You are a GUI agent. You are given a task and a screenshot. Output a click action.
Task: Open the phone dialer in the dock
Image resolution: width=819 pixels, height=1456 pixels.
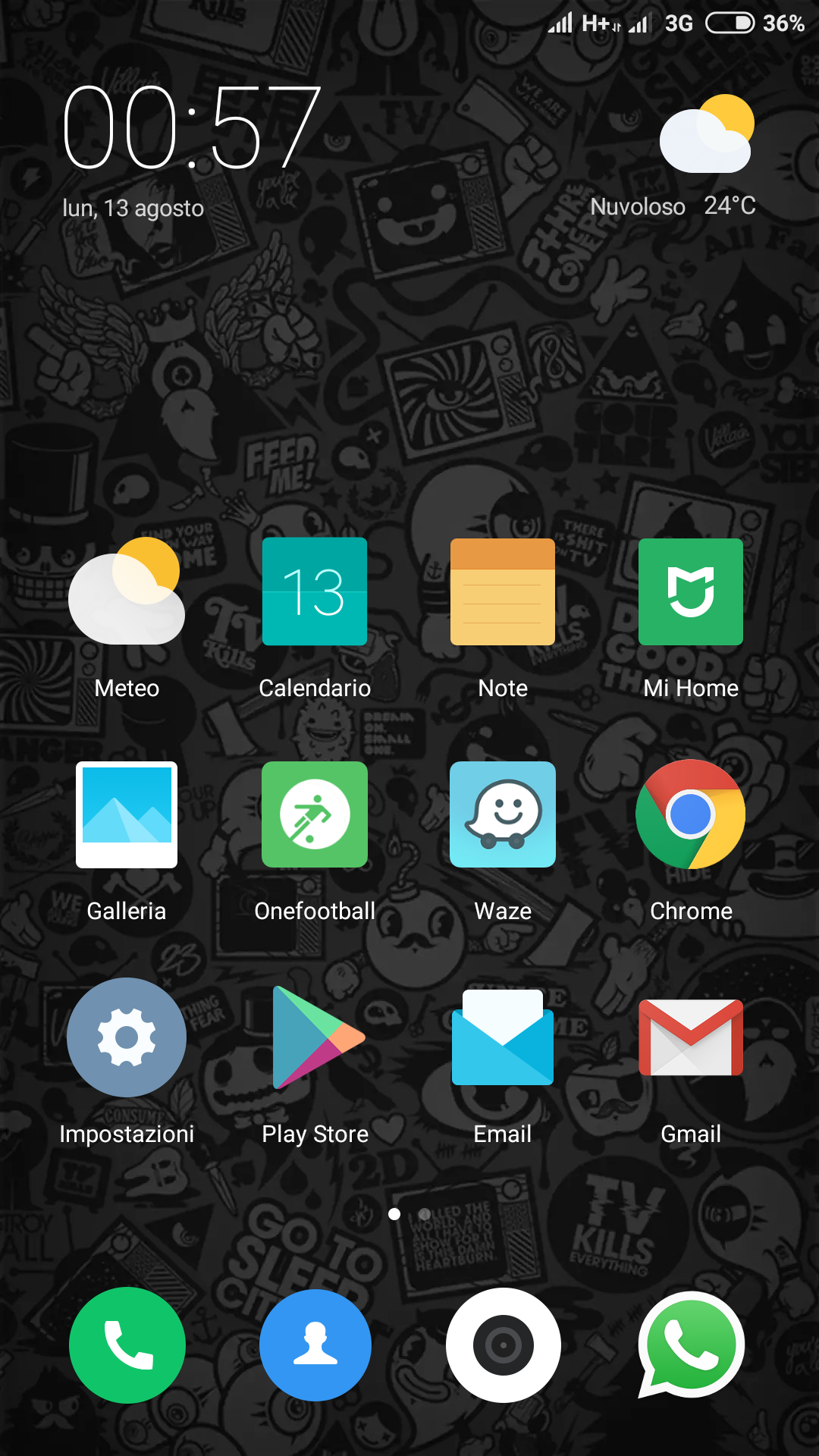tap(127, 1345)
